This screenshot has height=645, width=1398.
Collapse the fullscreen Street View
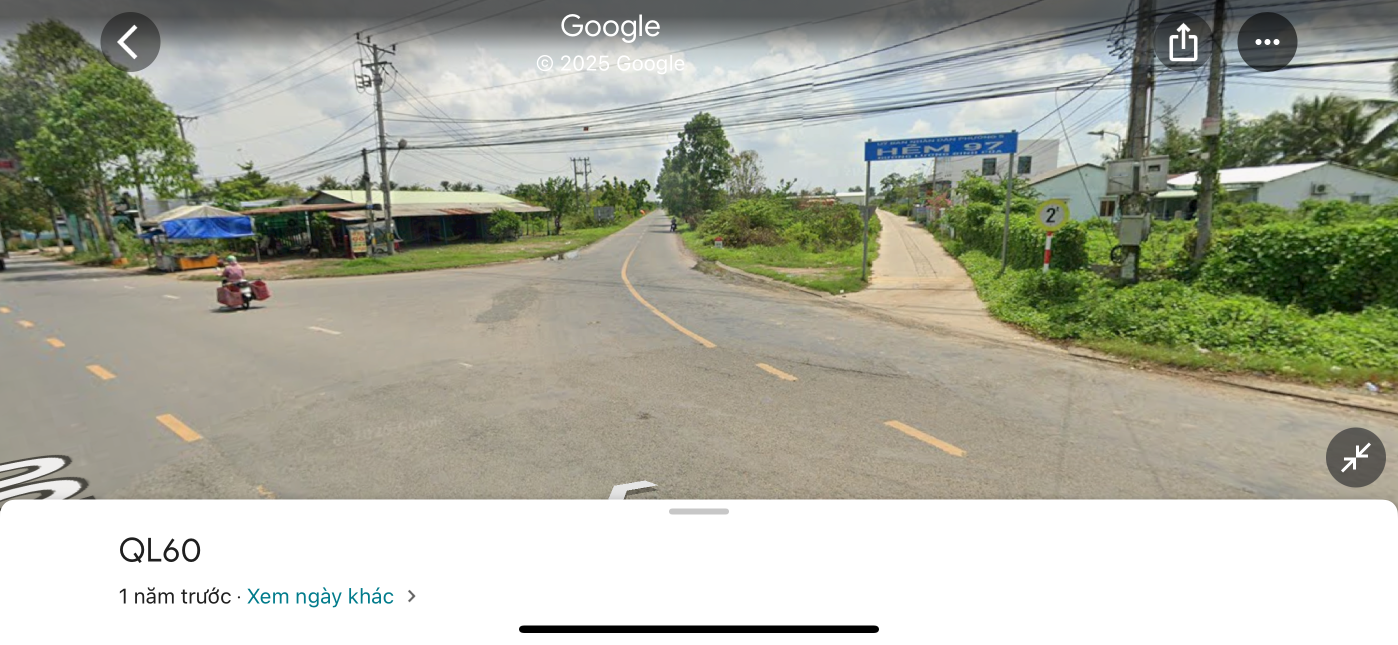tap(1355, 457)
